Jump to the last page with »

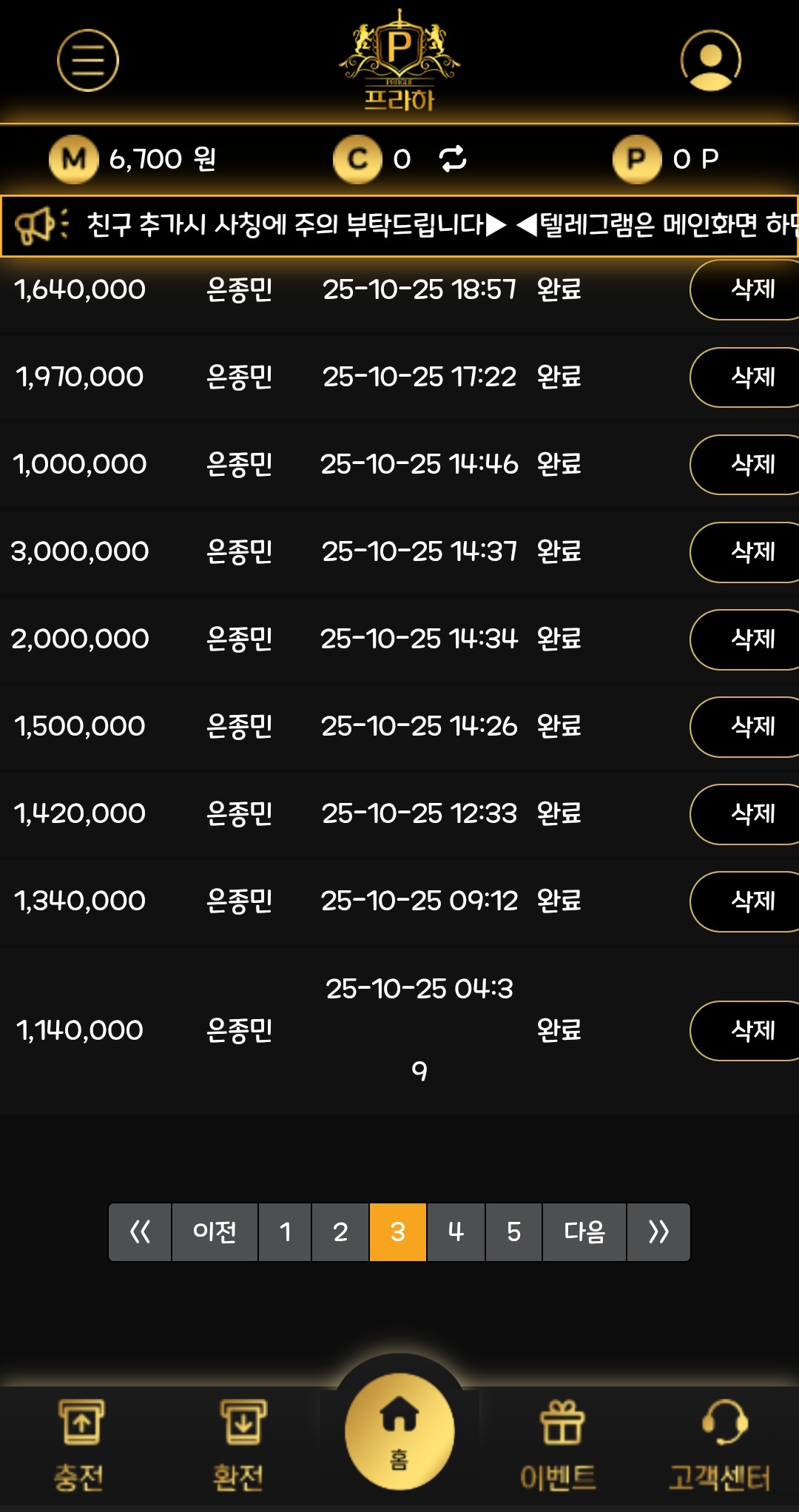click(x=658, y=1232)
